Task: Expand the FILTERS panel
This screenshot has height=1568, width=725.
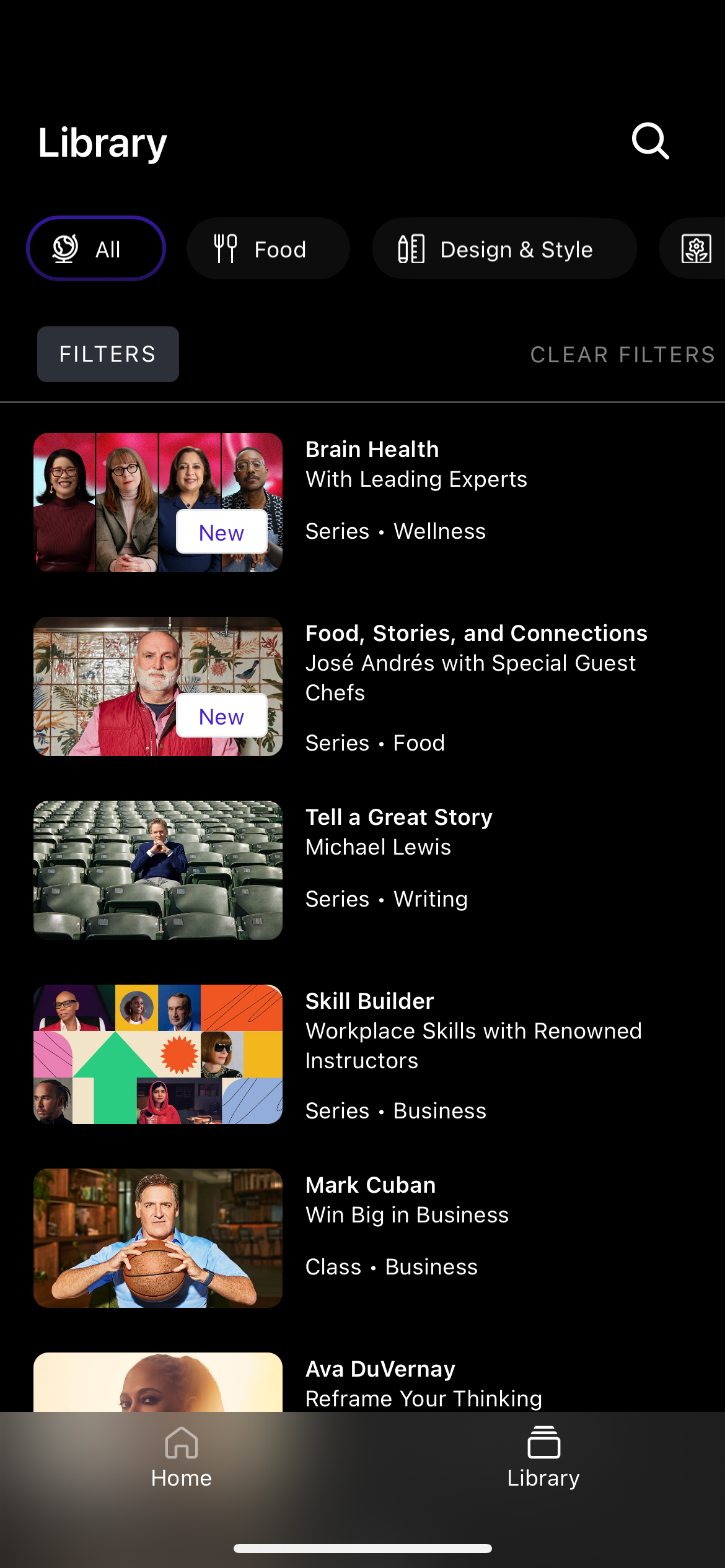Action: pos(107,354)
